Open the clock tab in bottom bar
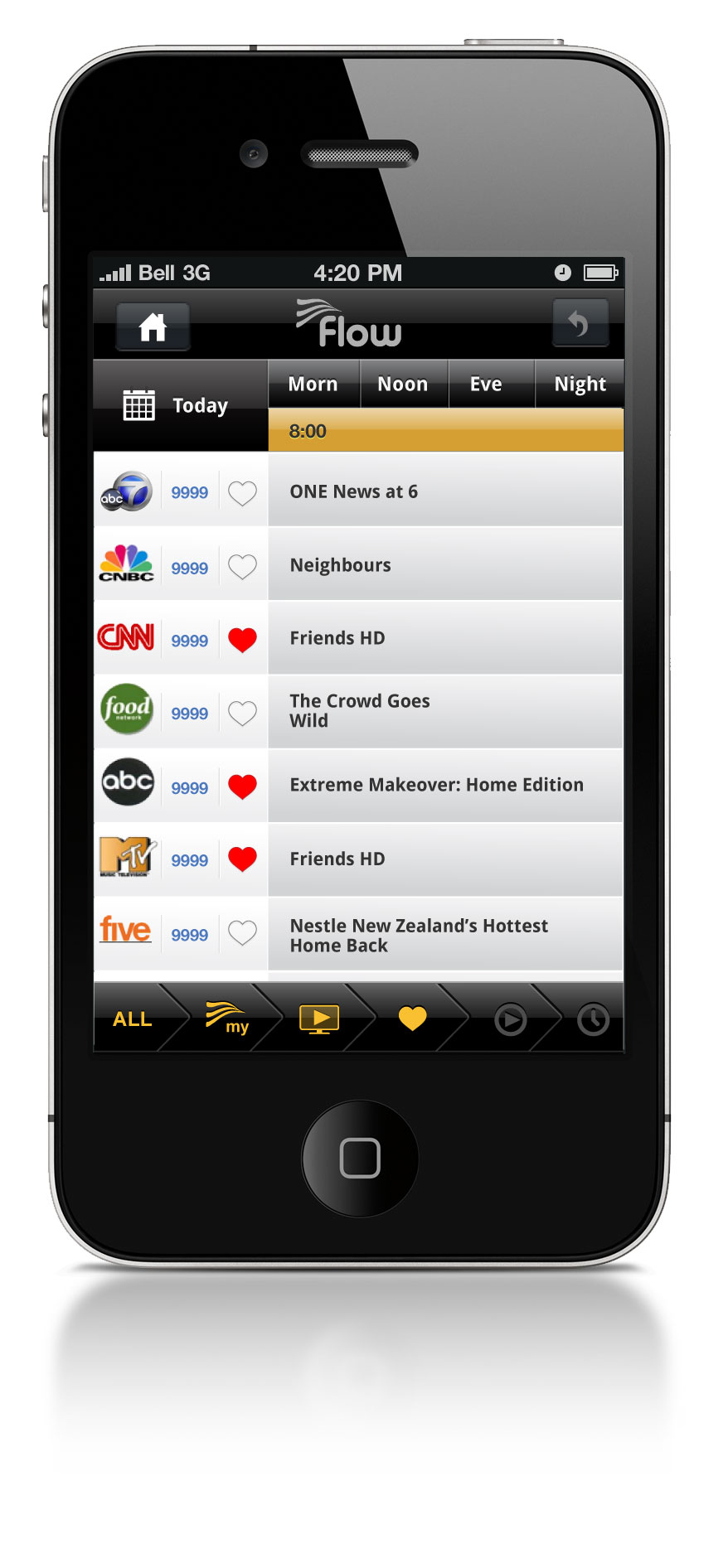Screen dimensions: 728x1568 [593, 1019]
